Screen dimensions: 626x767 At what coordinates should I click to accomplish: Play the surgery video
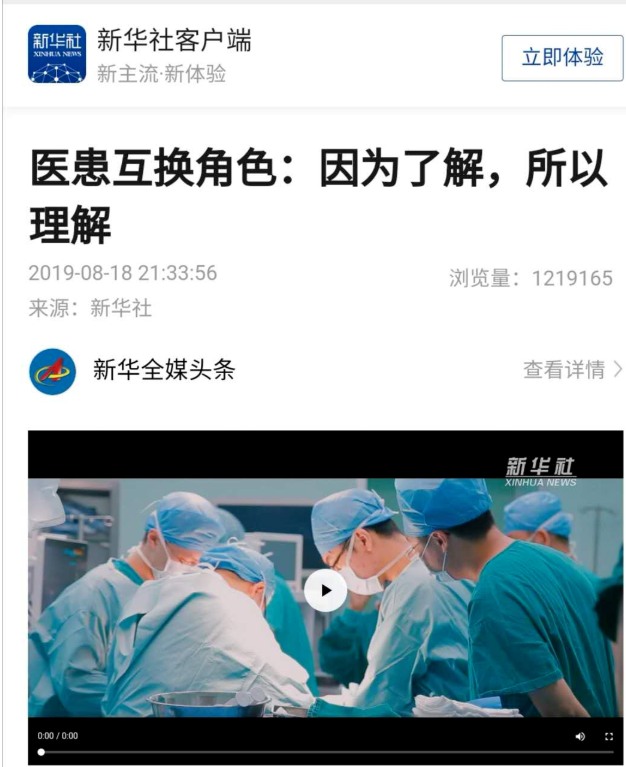(x=325, y=590)
